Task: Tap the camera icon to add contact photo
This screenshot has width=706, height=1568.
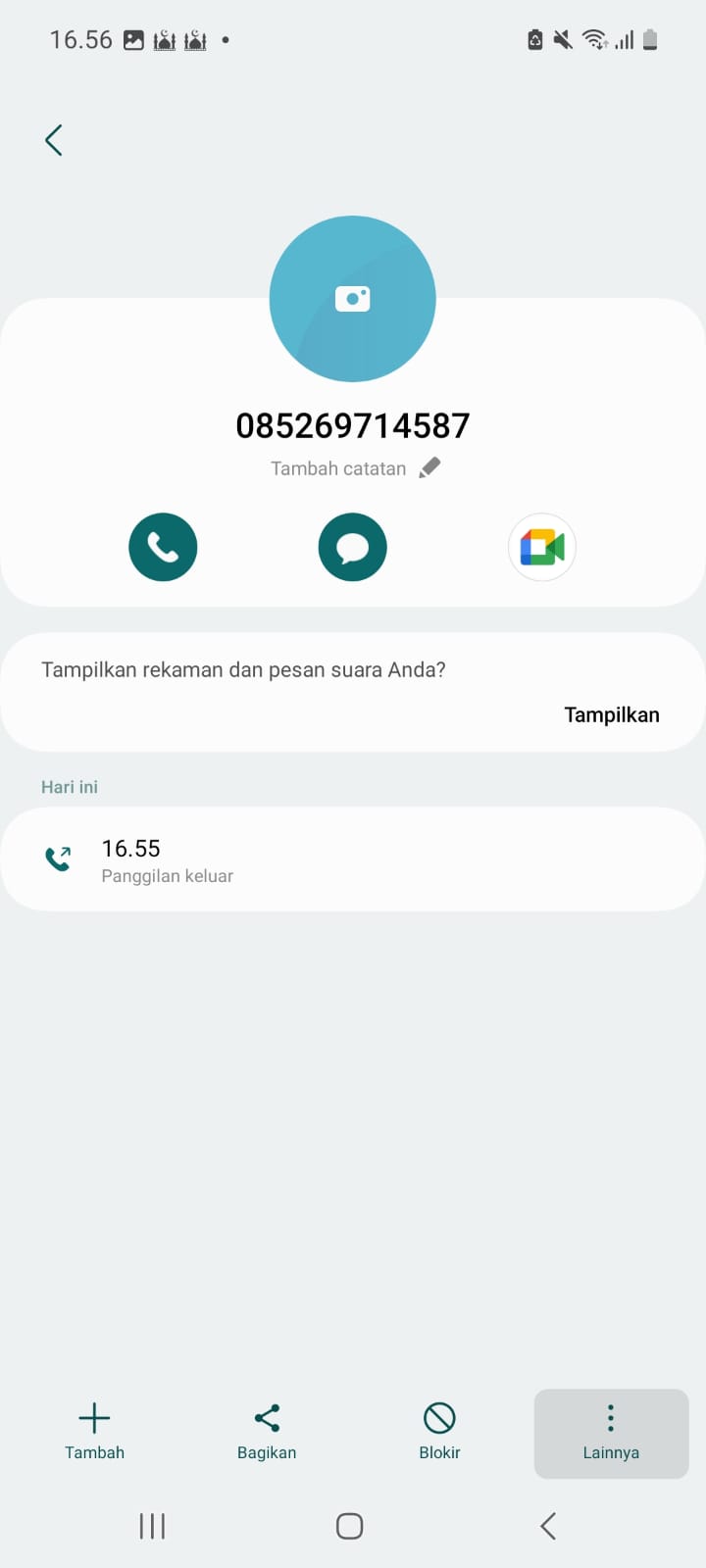Action: tap(352, 299)
